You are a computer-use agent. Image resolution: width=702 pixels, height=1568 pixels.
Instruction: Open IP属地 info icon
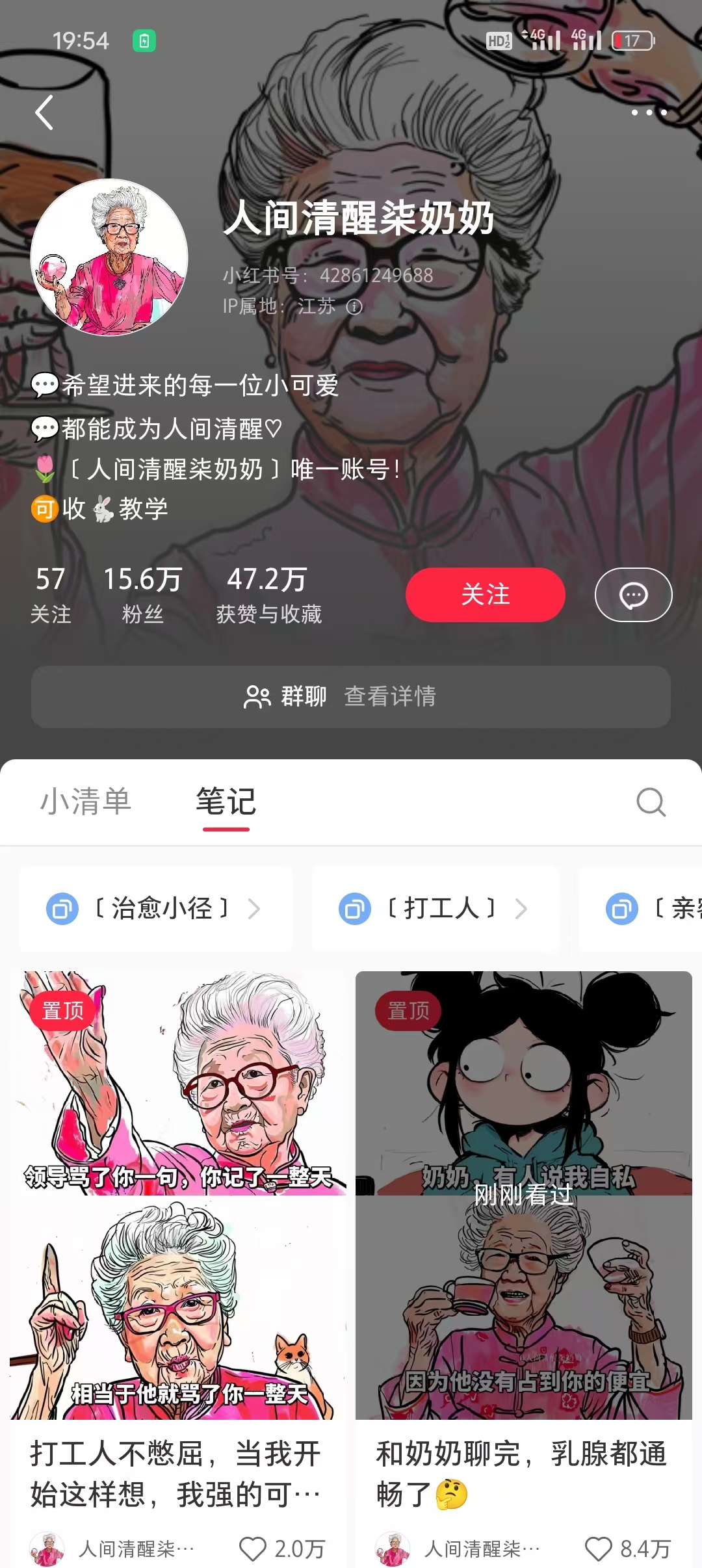click(x=354, y=307)
